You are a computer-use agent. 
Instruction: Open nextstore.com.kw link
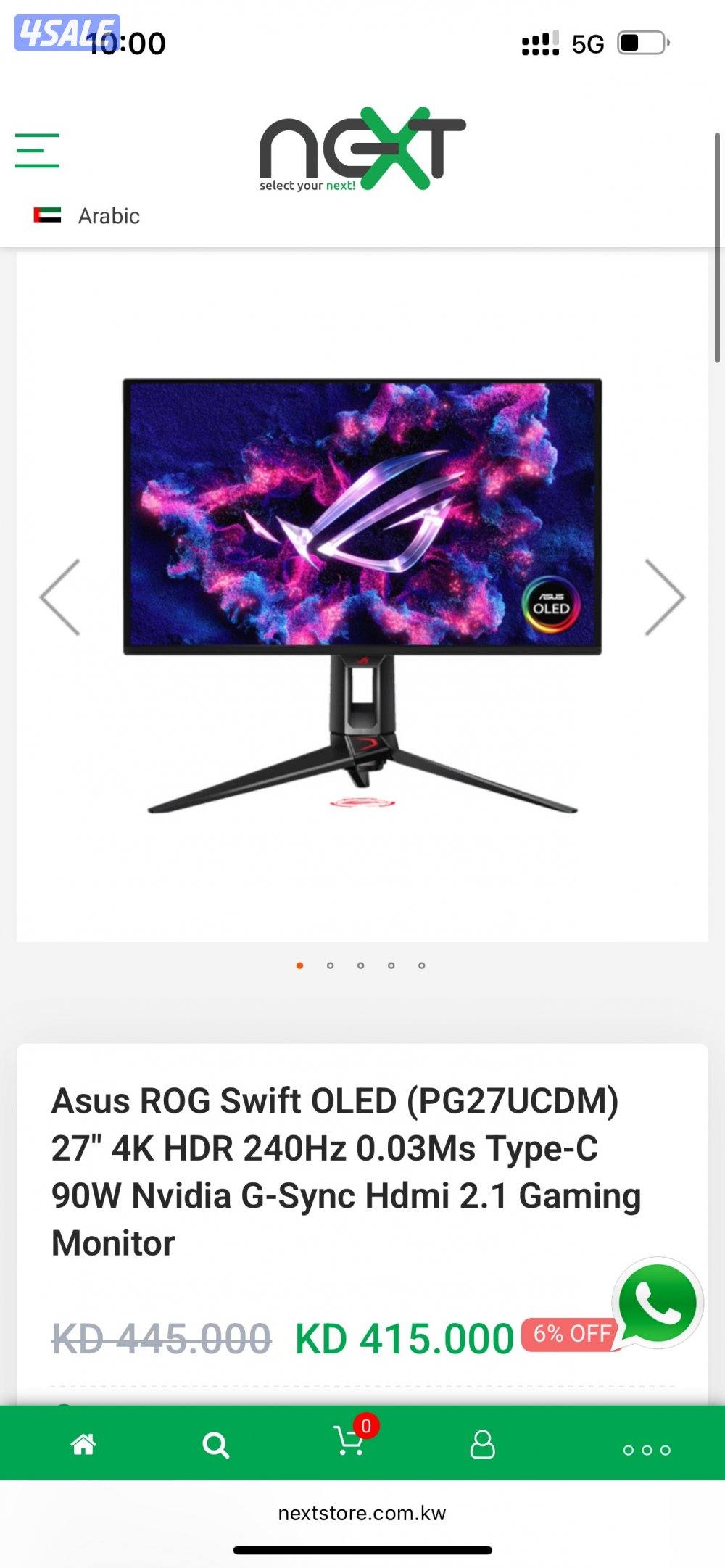362,1513
